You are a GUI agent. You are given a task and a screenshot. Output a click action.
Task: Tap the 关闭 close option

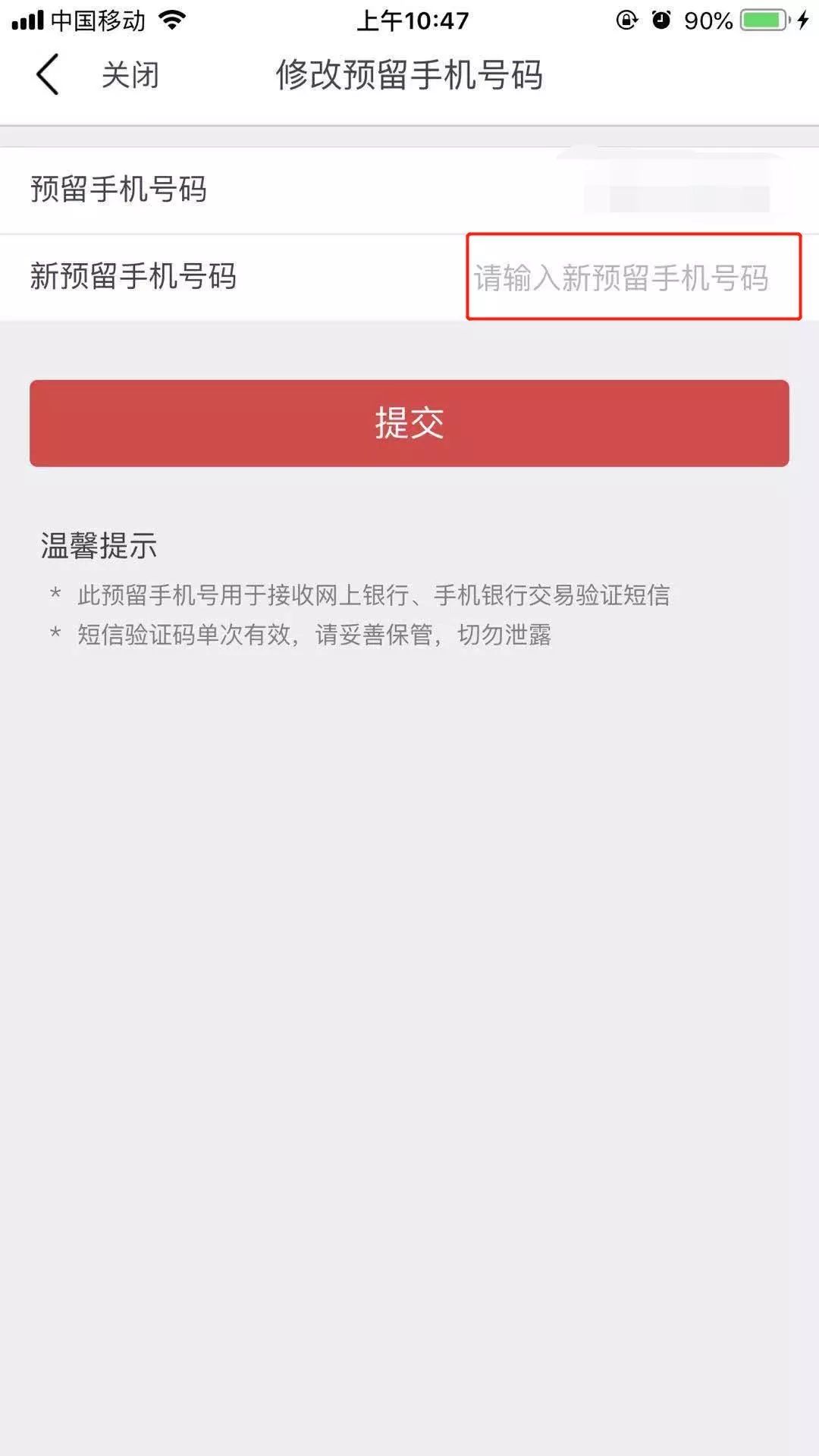(x=130, y=74)
